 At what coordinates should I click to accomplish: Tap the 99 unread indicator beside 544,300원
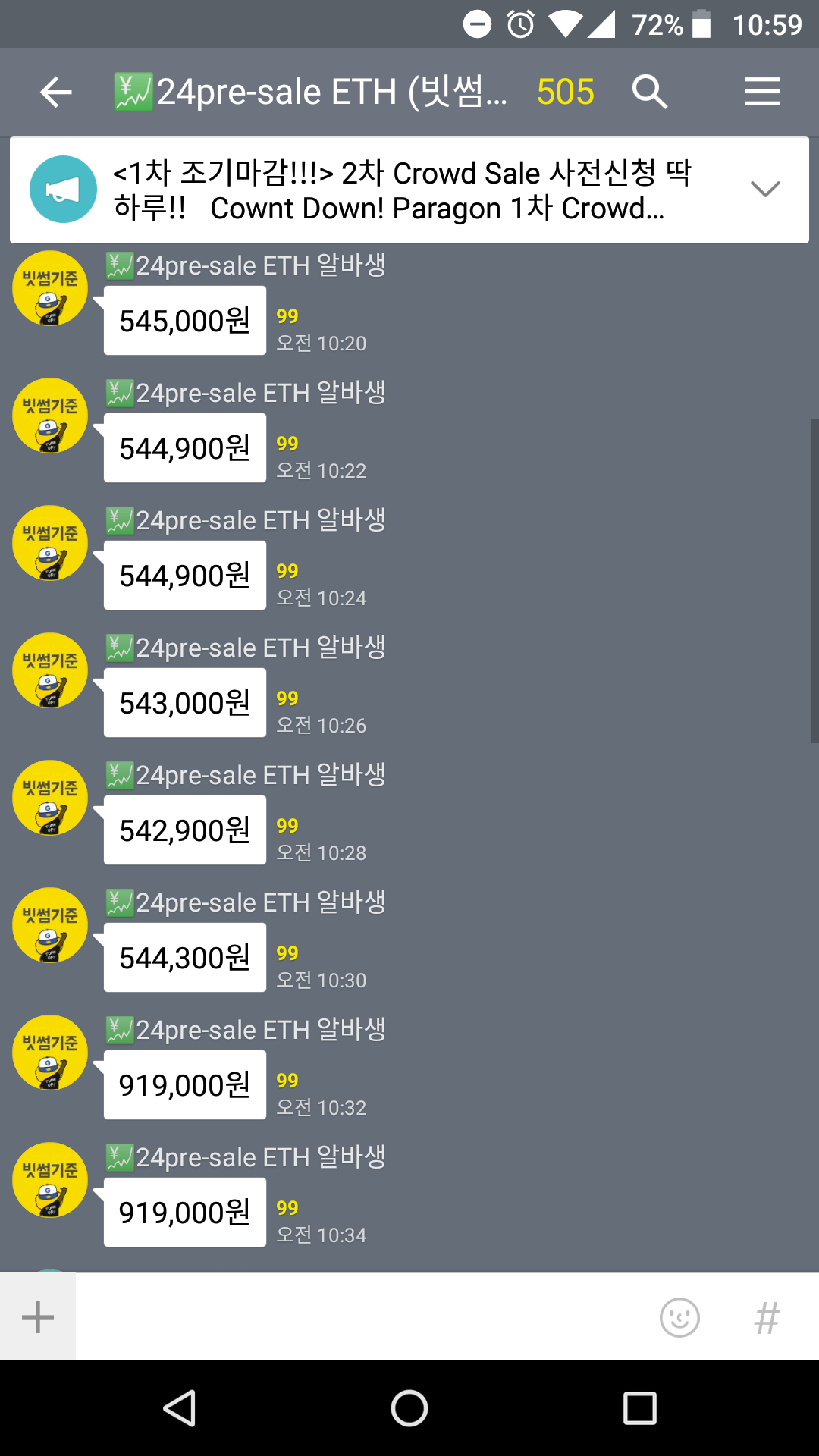point(287,953)
